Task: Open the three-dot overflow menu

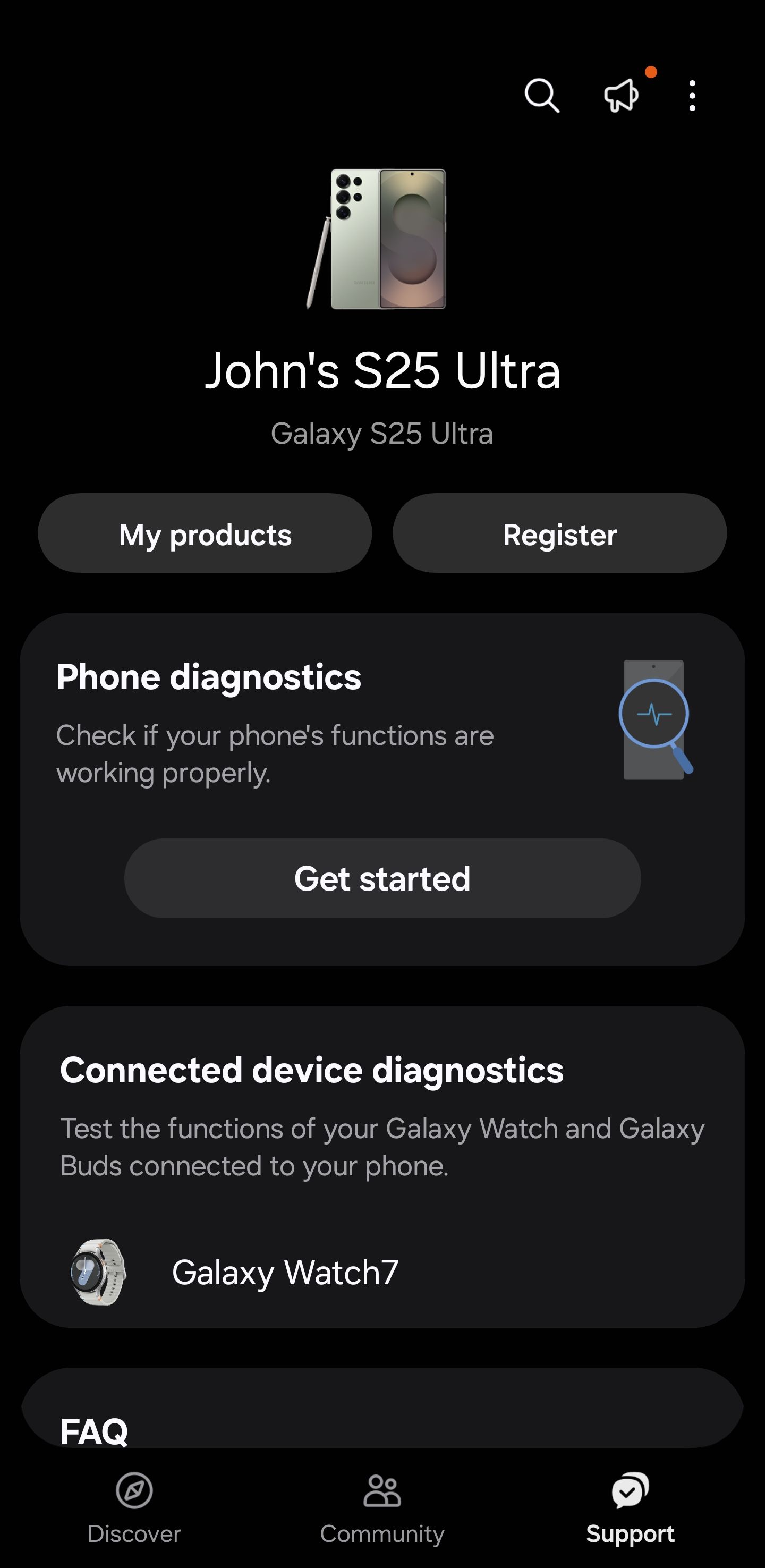Action: pyautogui.click(x=692, y=96)
